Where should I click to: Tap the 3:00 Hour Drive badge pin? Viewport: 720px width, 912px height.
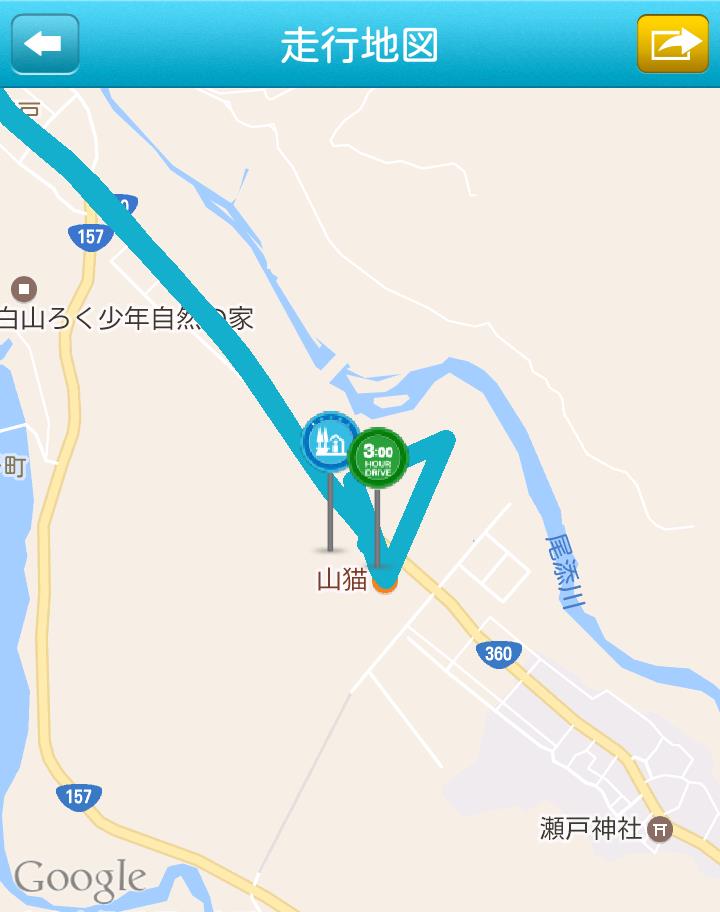tap(378, 458)
